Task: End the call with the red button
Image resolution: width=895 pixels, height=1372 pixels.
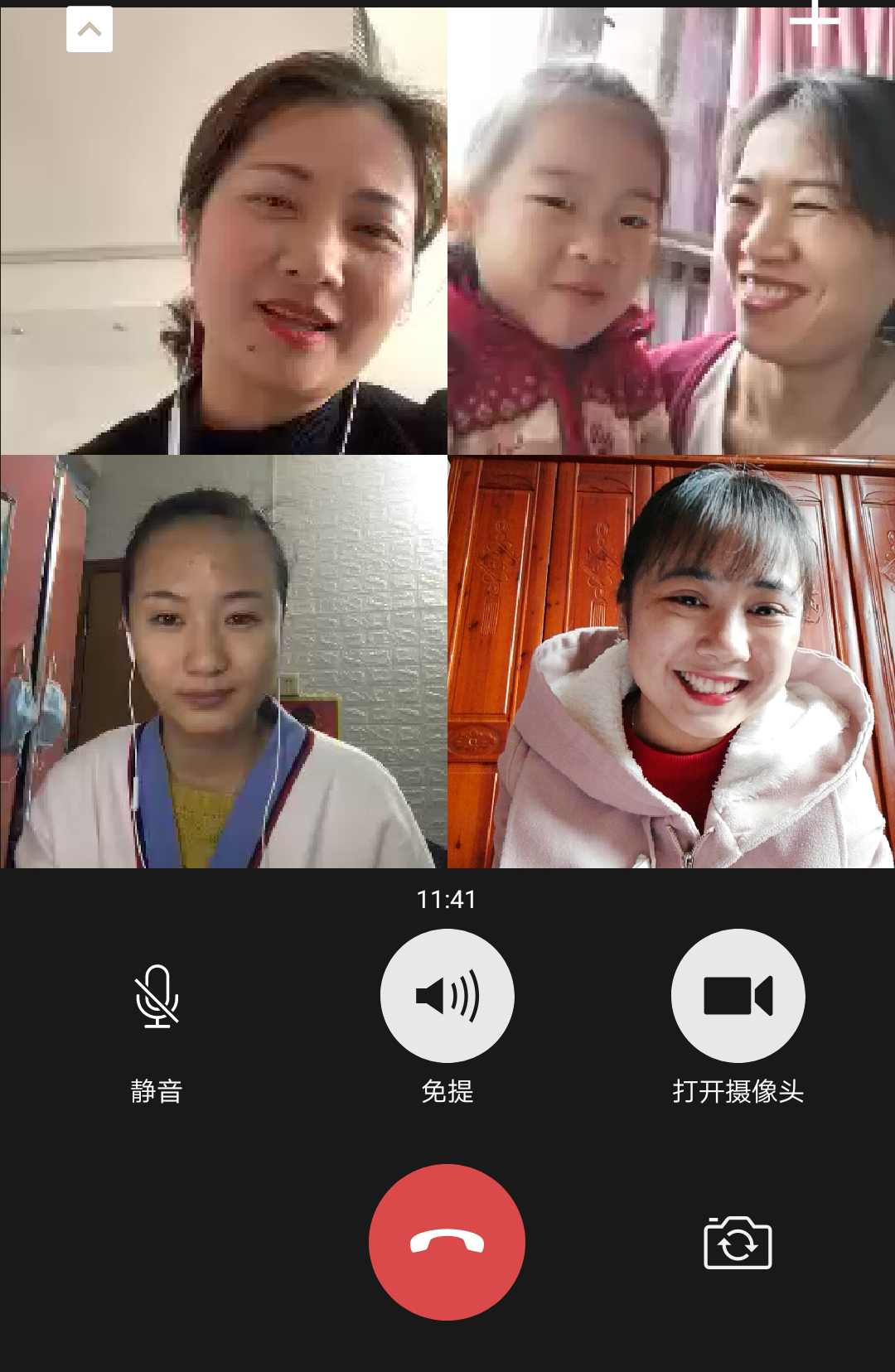Action: 447,1242
